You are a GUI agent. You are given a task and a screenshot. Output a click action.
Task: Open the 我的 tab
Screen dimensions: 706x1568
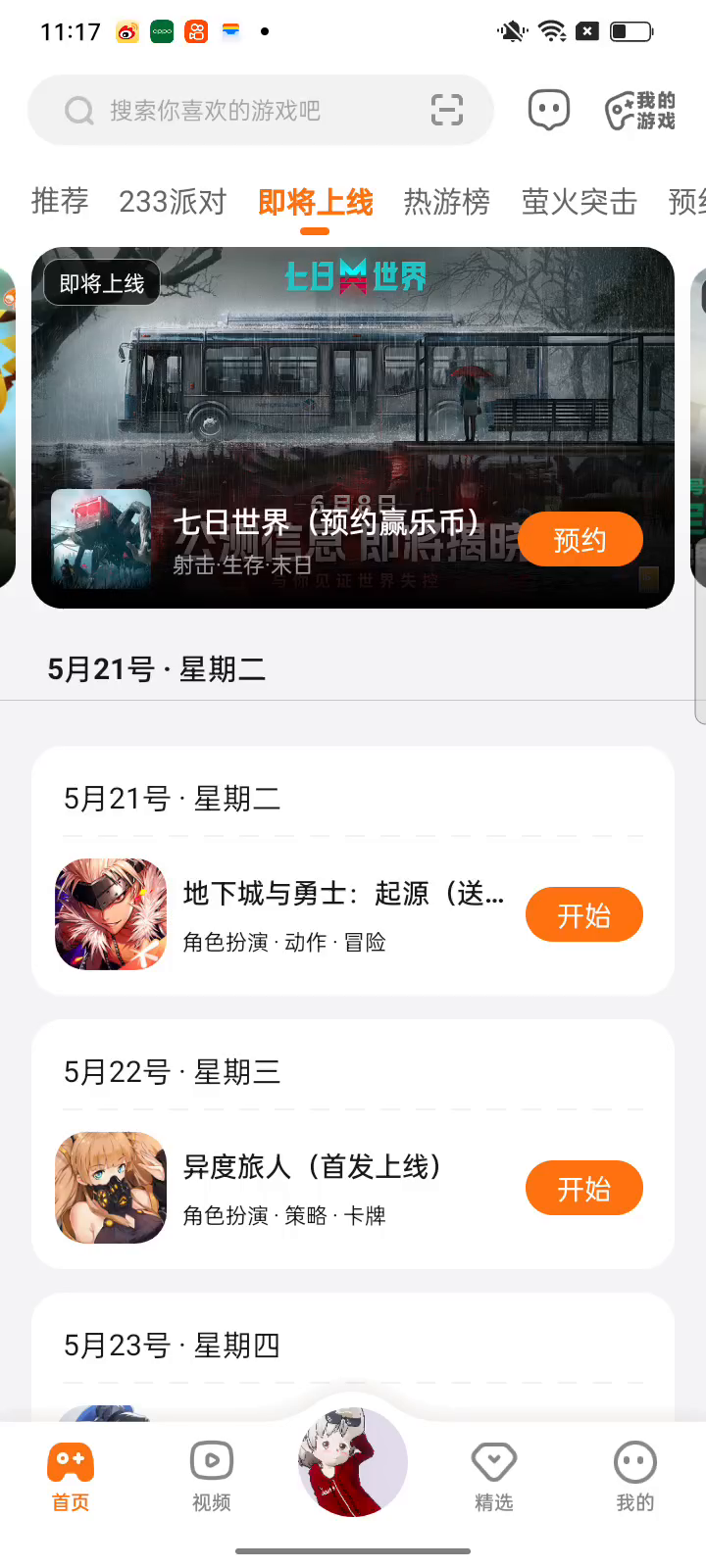pos(635,1477)
